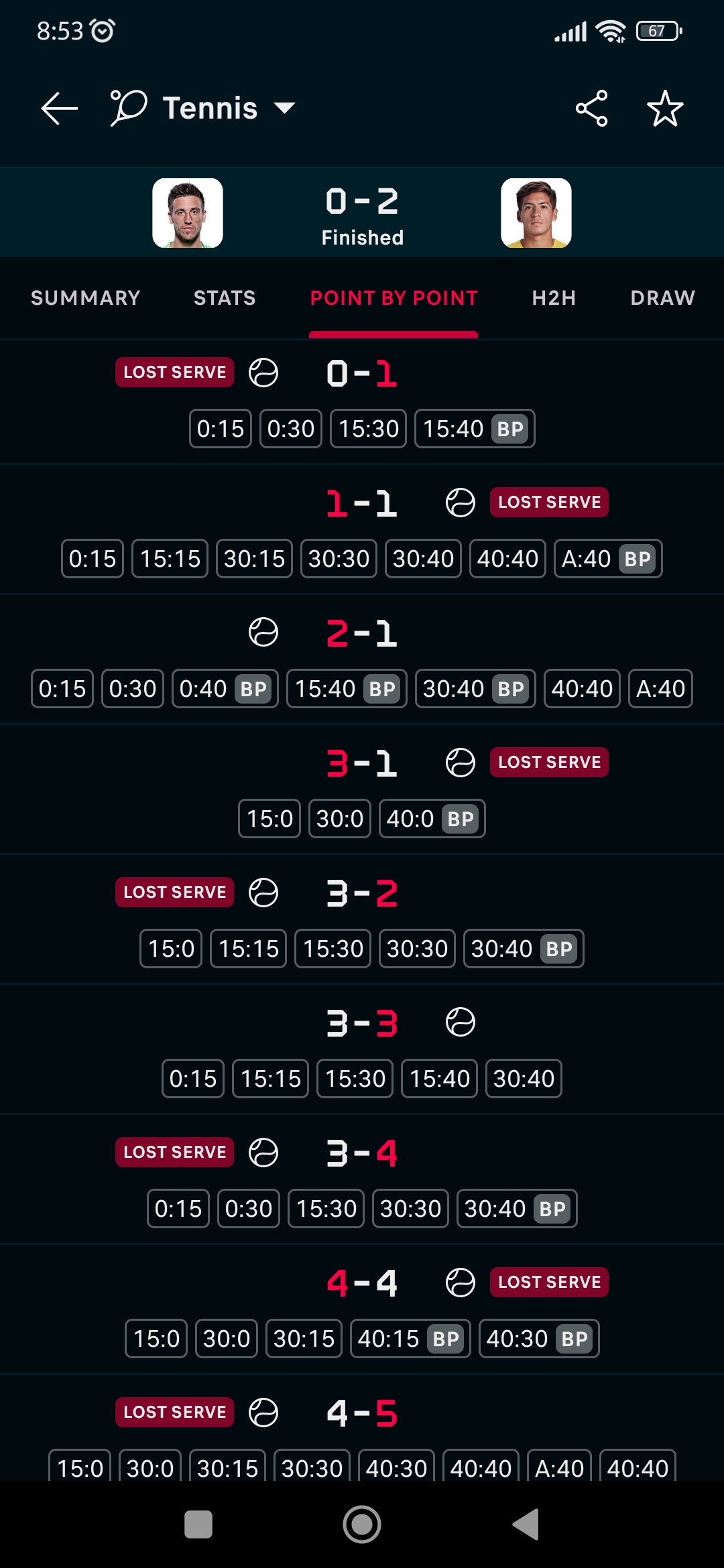724x1568 pixels.
Task: Go back using the arrow icon
Action: [x=59, y=109]
